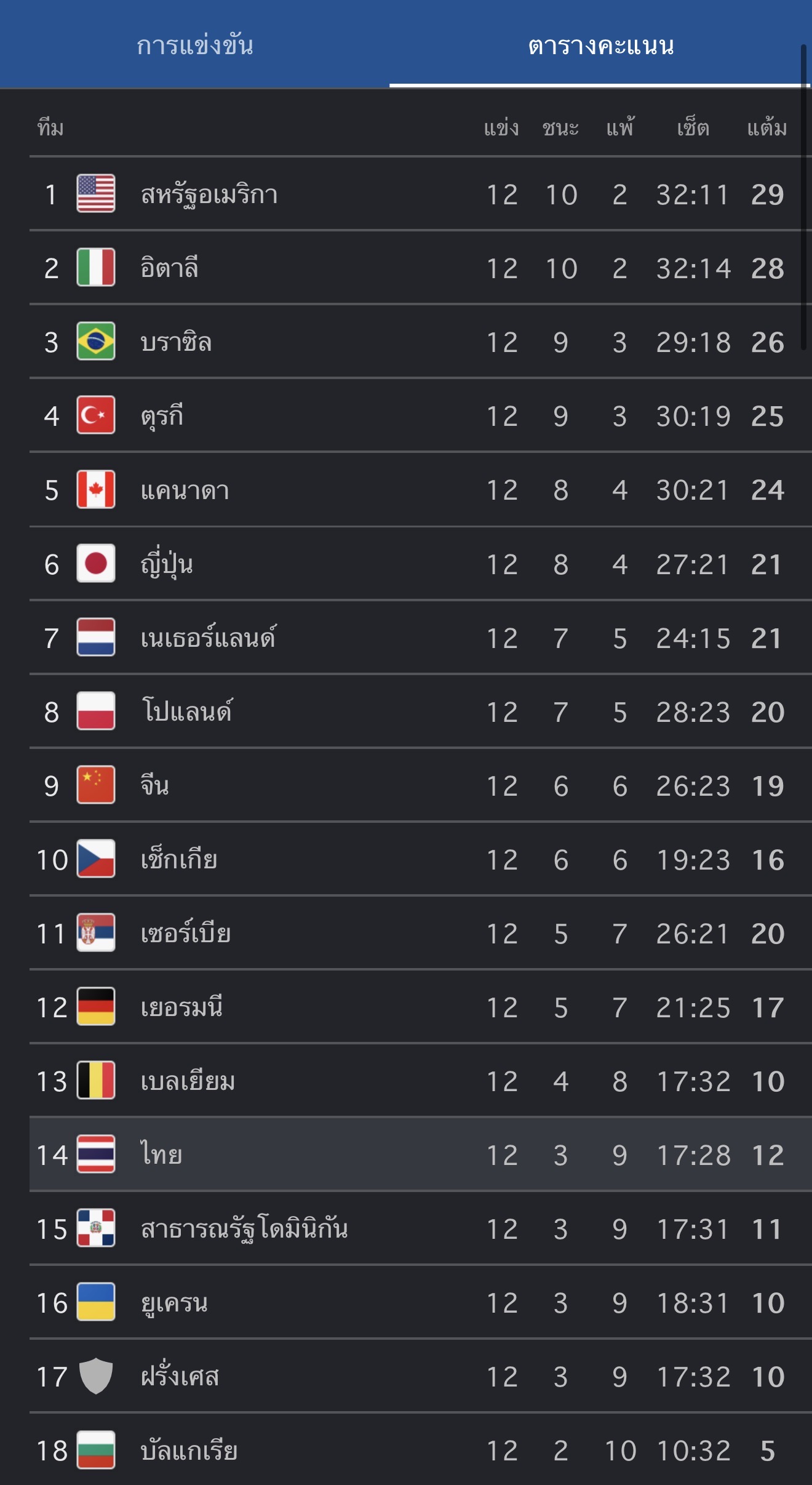The height and width of the screenshot is (1485, 812).
Task: Select the ฝรั่งเศส row
Action: pyautogui.click(x=421, y=1376)
